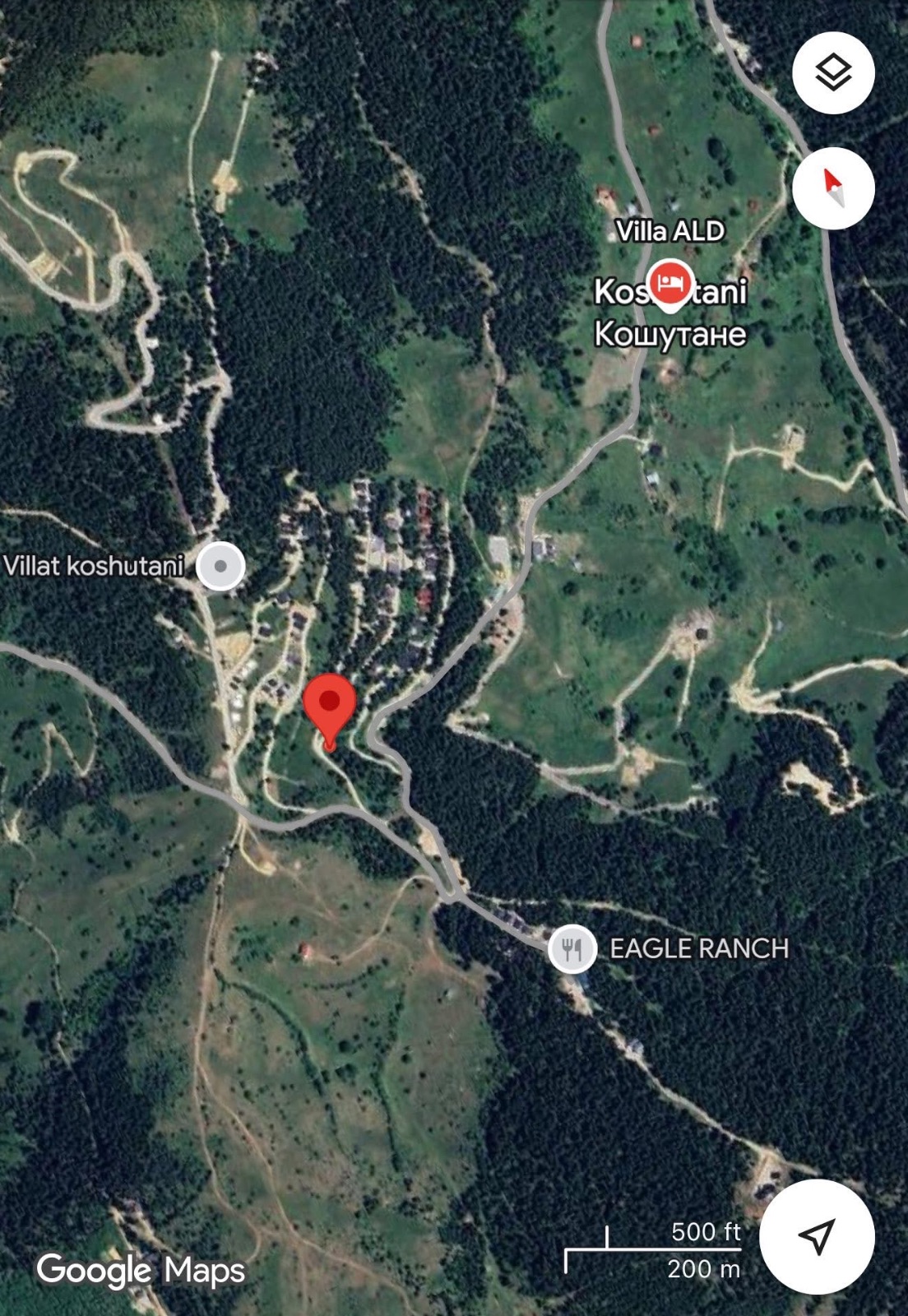Select the EAGLE RANCH restaurant marker

(572, 948)
